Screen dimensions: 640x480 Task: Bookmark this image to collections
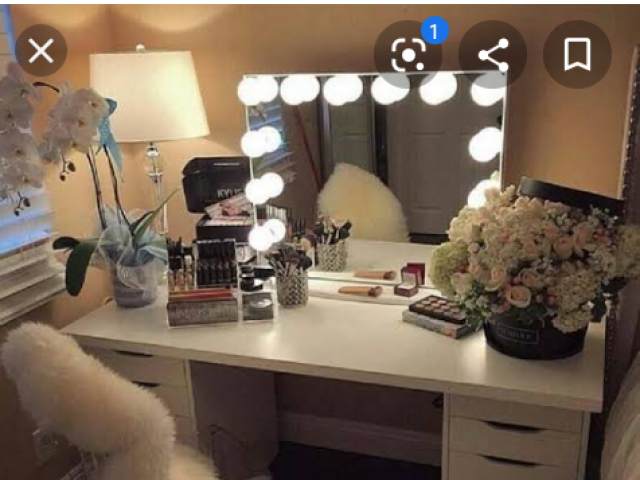577,54
